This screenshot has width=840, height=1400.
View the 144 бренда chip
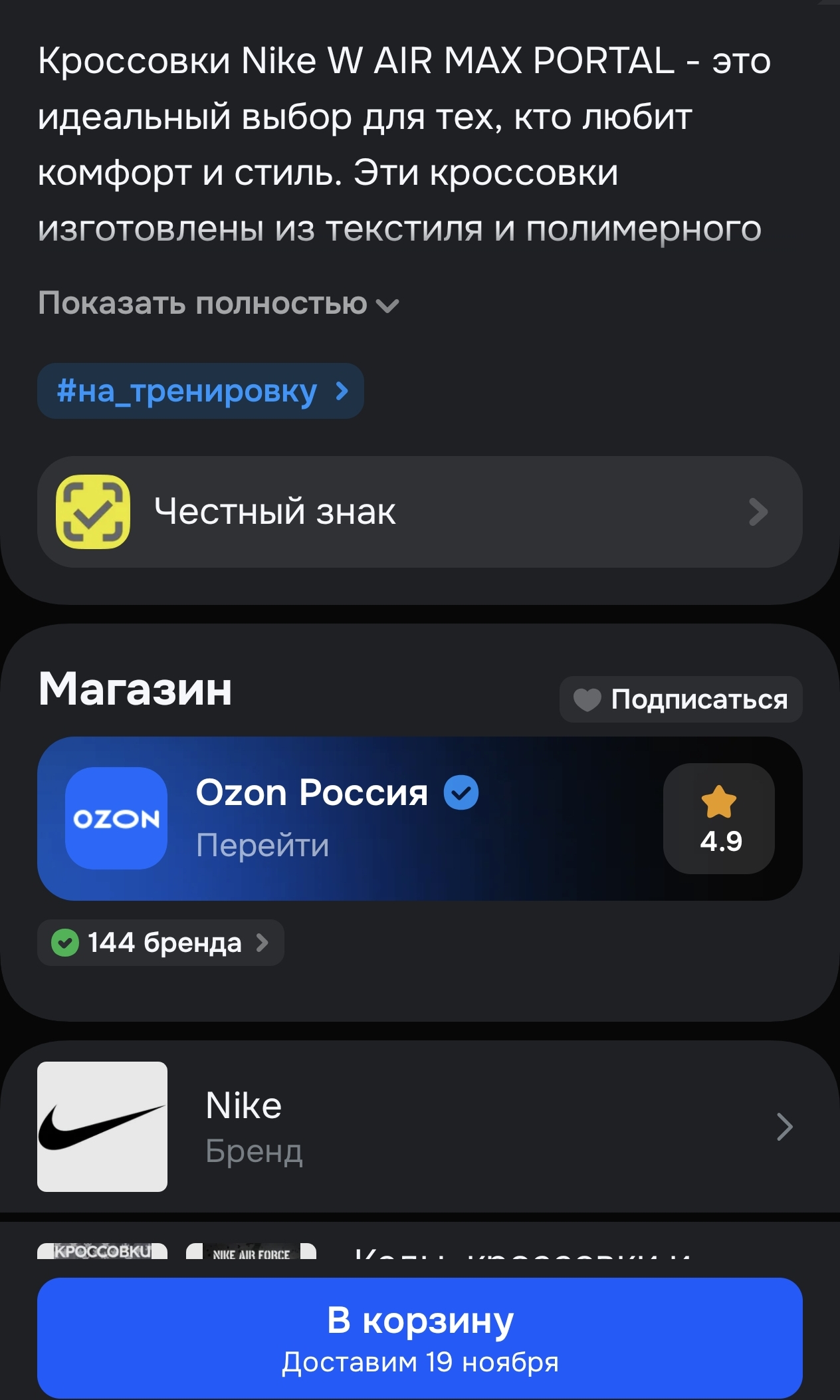point(161,943)
